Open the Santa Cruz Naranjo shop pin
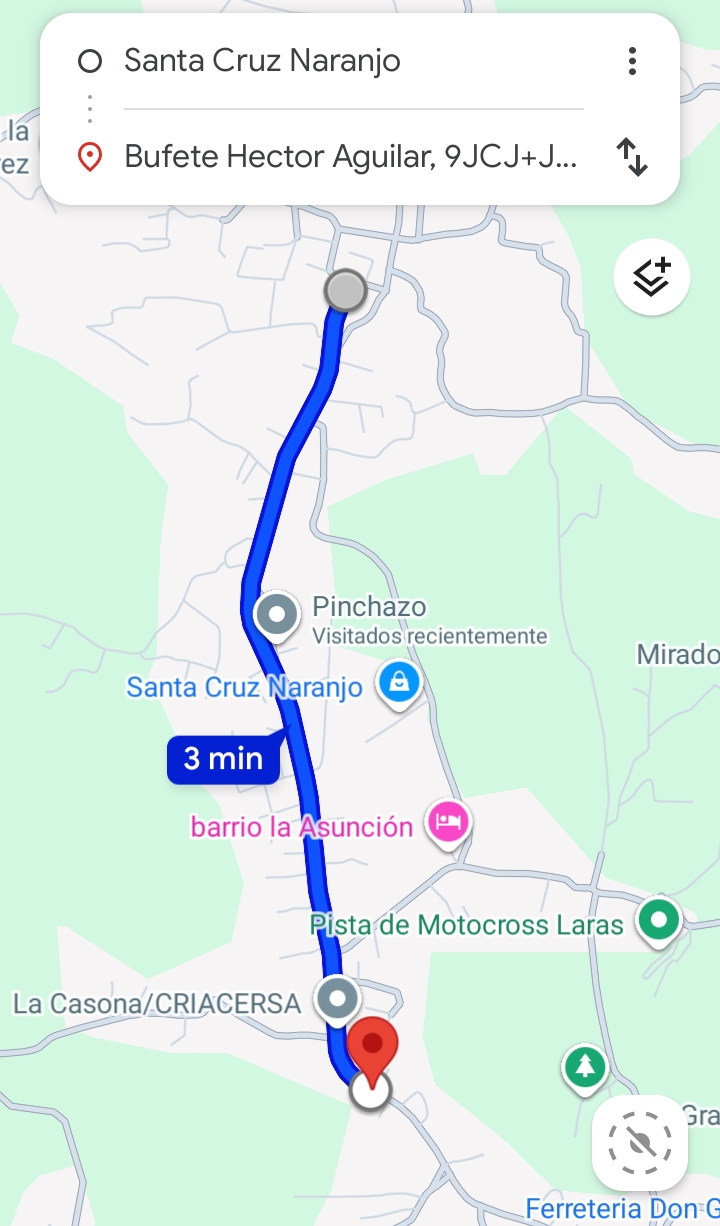The width and height of the screenshot is (720, 1226). (399, 685)
